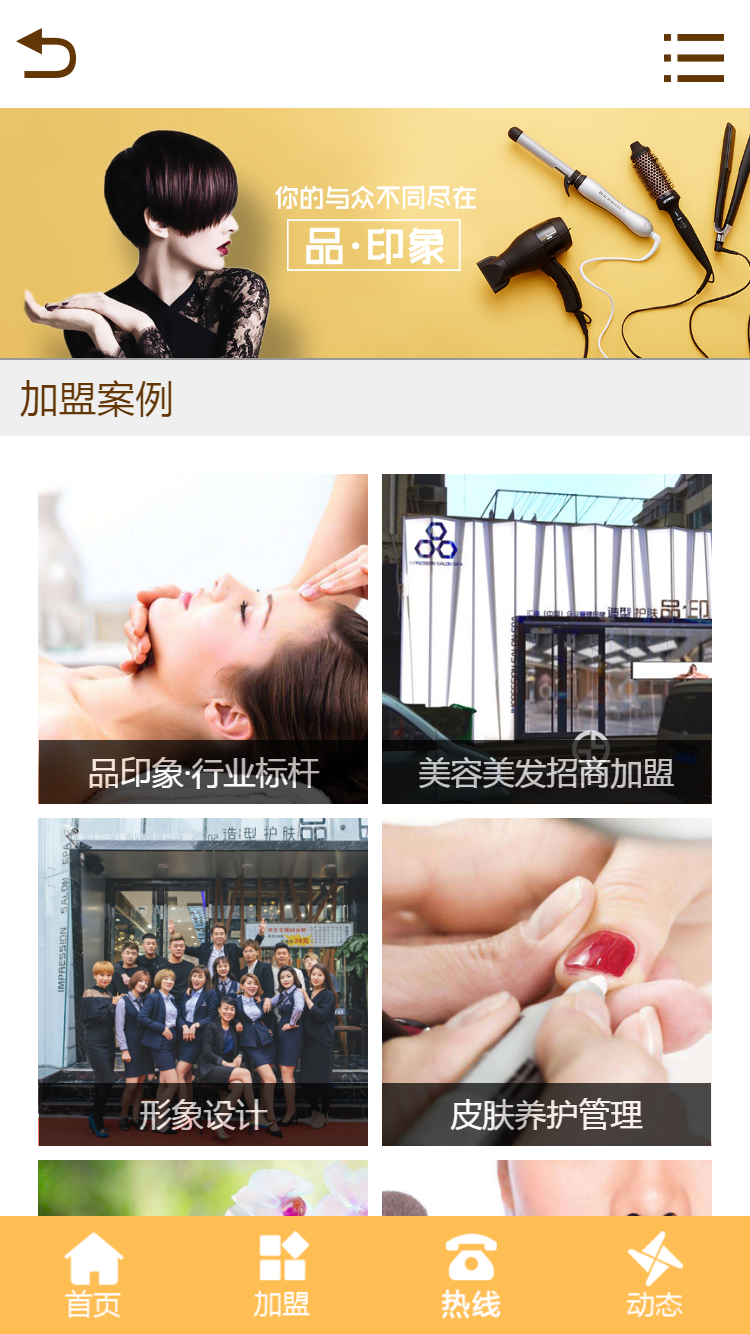Image resolution: width=750 pixels, height=1334 pixels.
Task: Tap the back arrow icon top left
Action: click(x=47, y=55)
